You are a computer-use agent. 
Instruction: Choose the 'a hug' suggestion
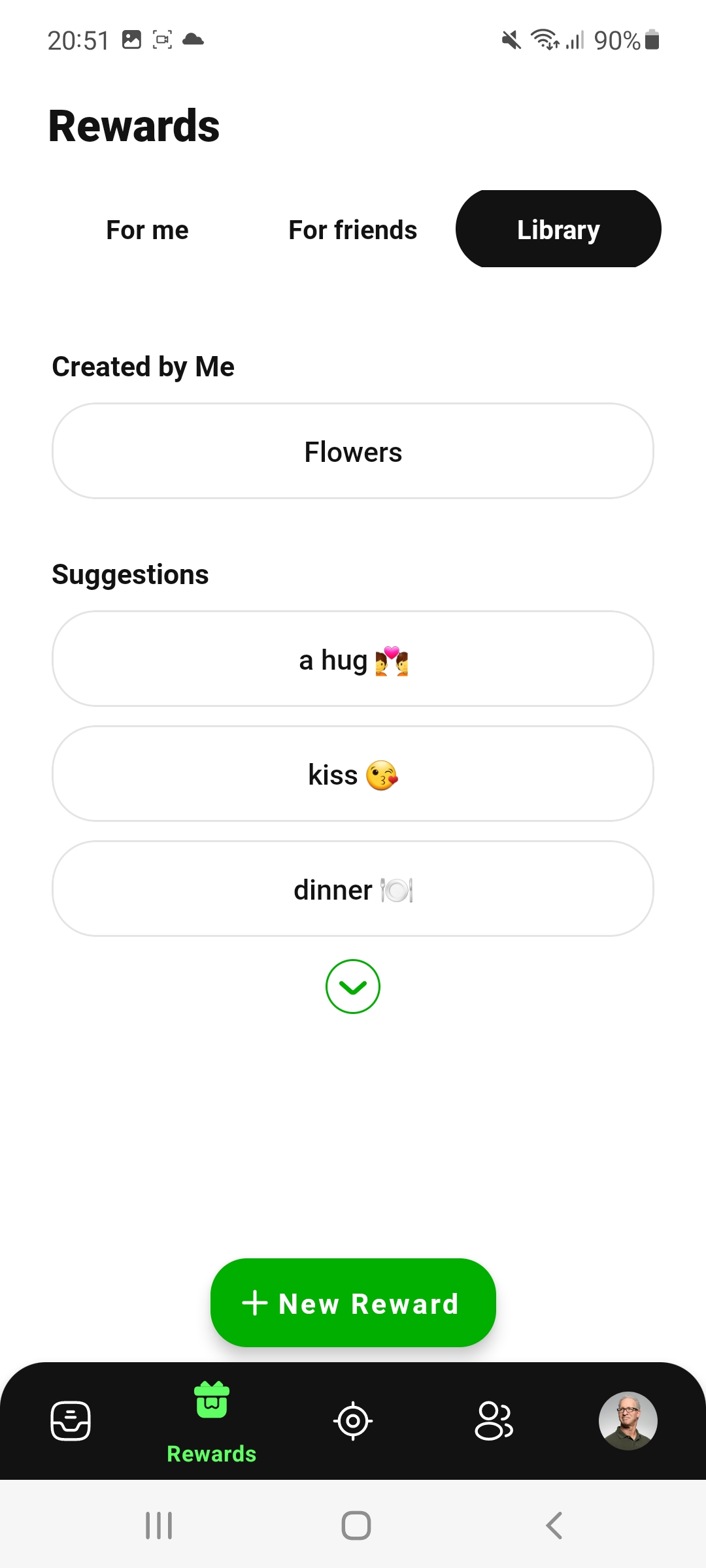click(353, 659)
